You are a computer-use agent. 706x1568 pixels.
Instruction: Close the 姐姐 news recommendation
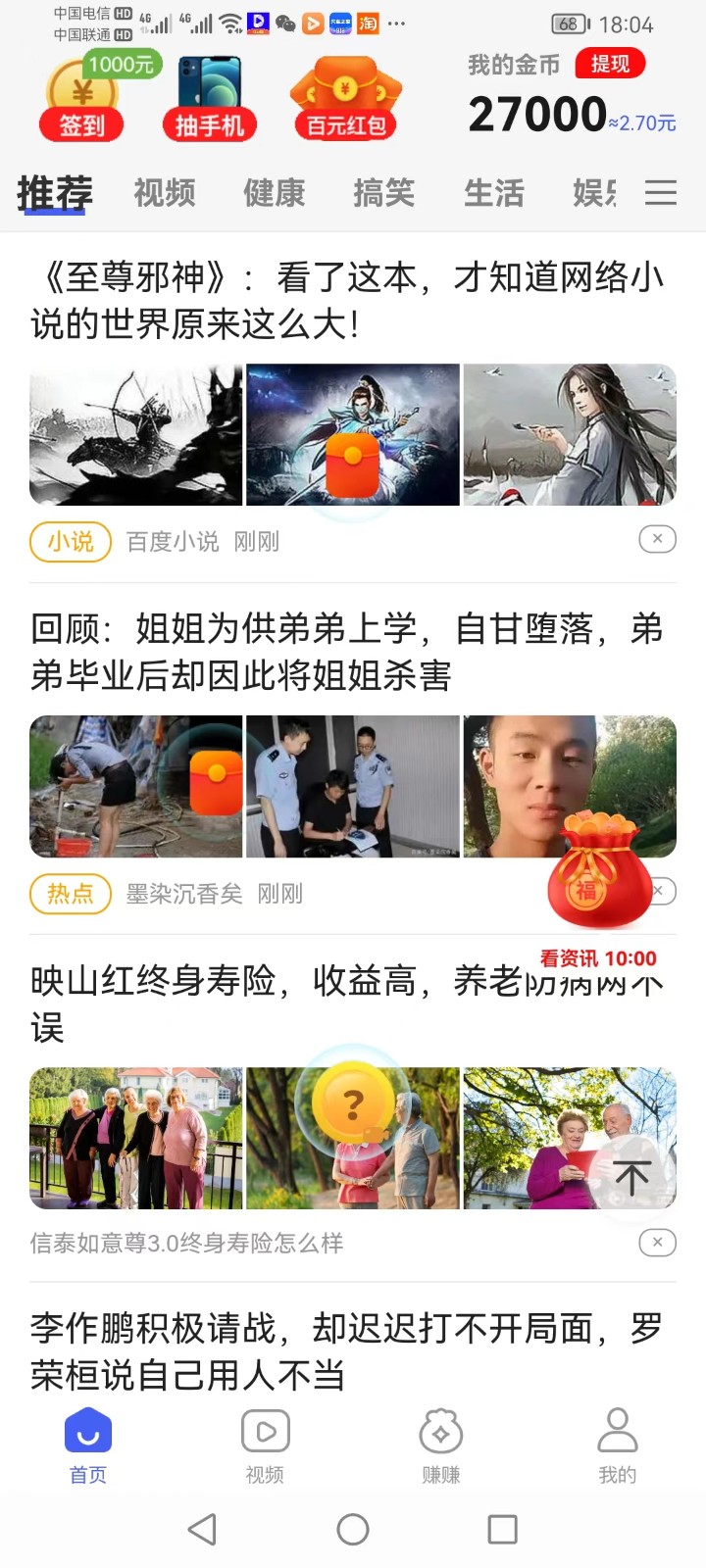657,892
